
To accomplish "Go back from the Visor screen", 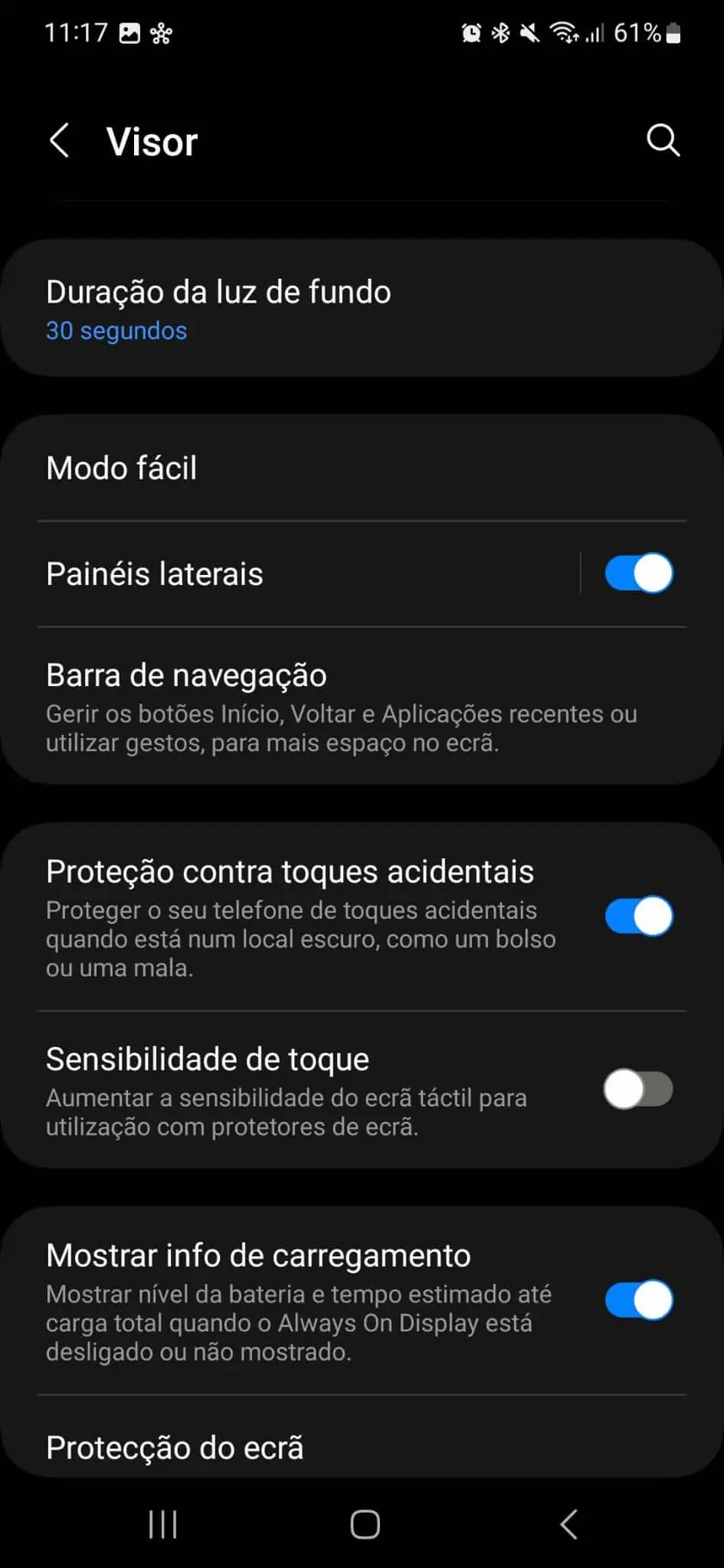I will click(60, 141).
